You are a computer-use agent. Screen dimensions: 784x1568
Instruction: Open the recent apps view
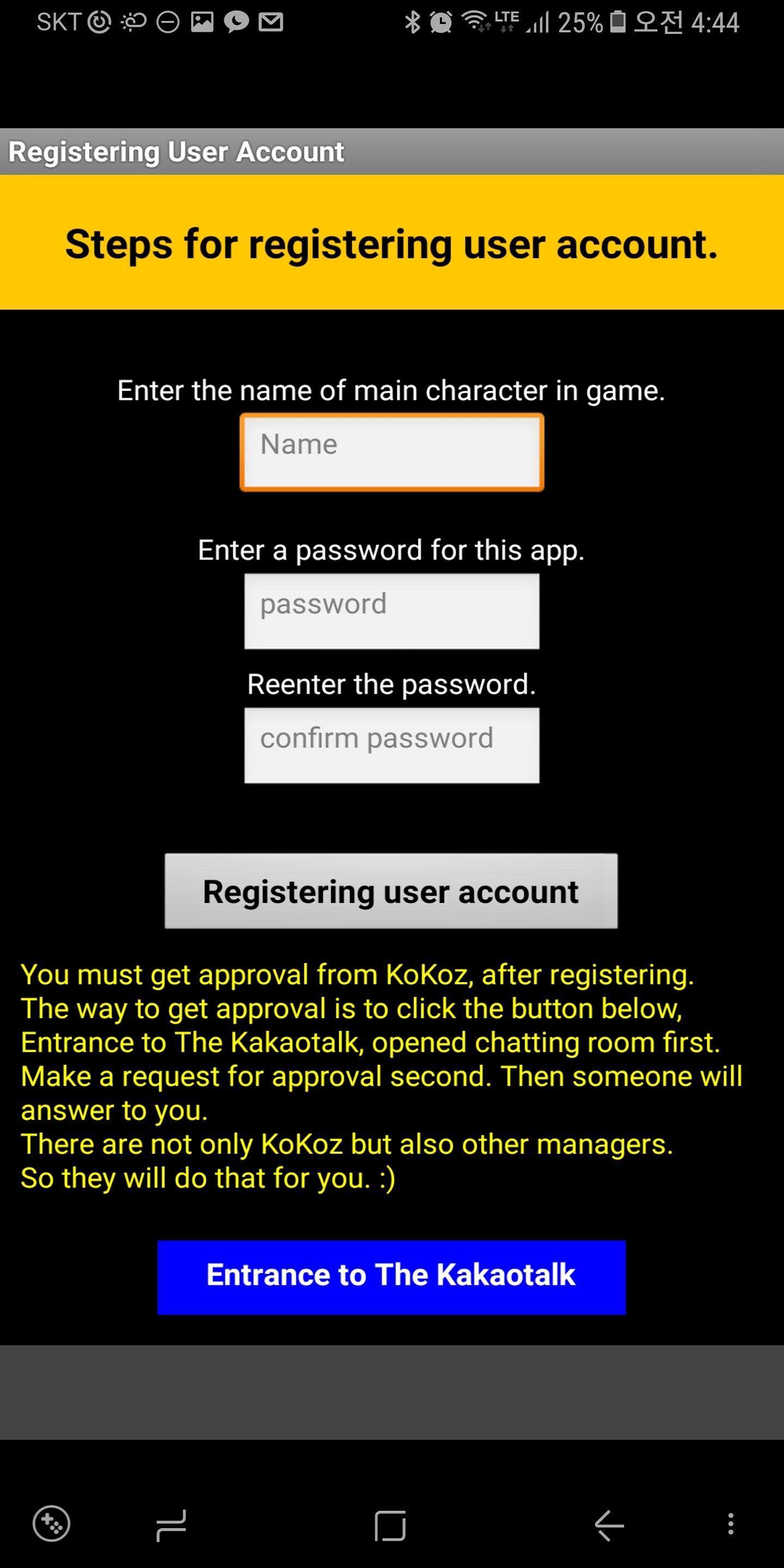[x=171, y=1526]
